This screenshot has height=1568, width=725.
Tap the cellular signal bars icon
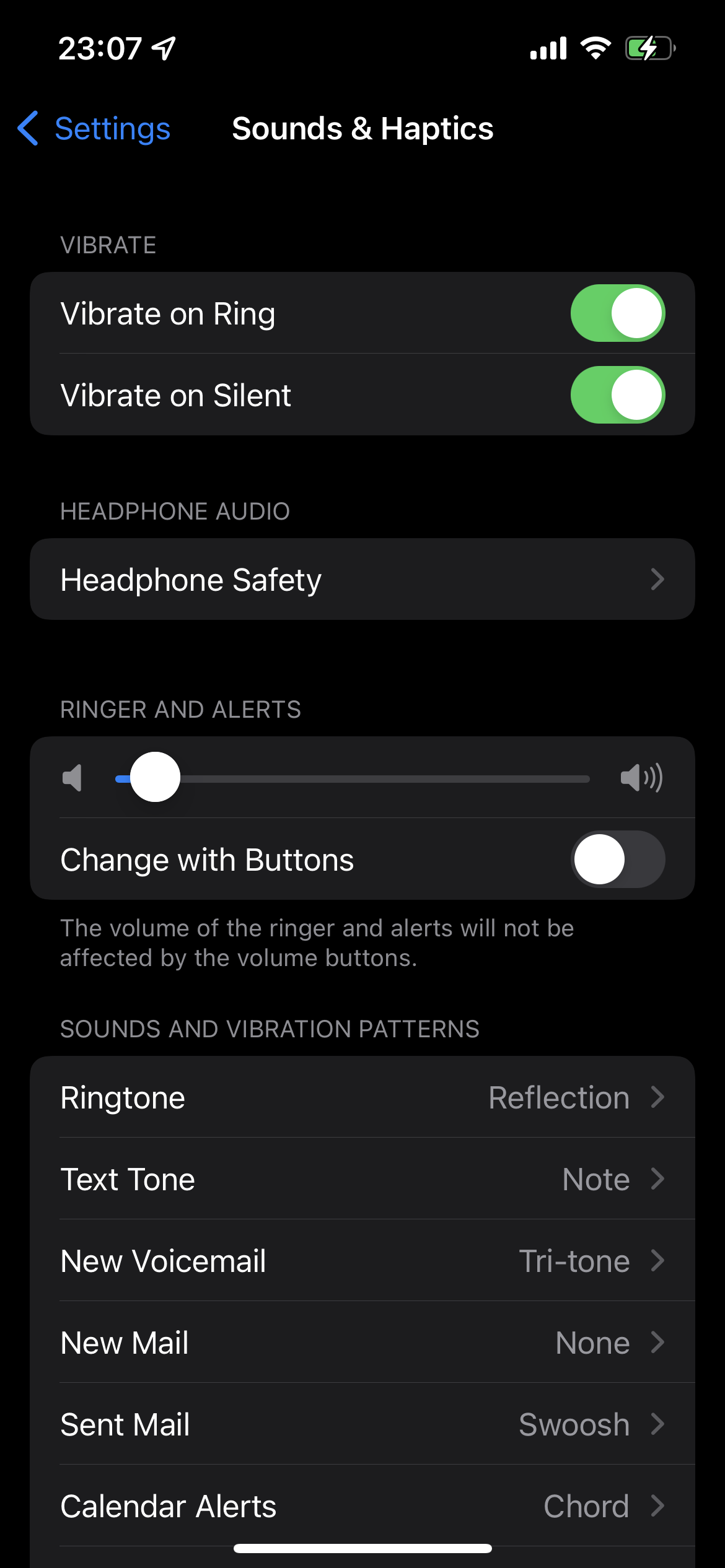548,48
